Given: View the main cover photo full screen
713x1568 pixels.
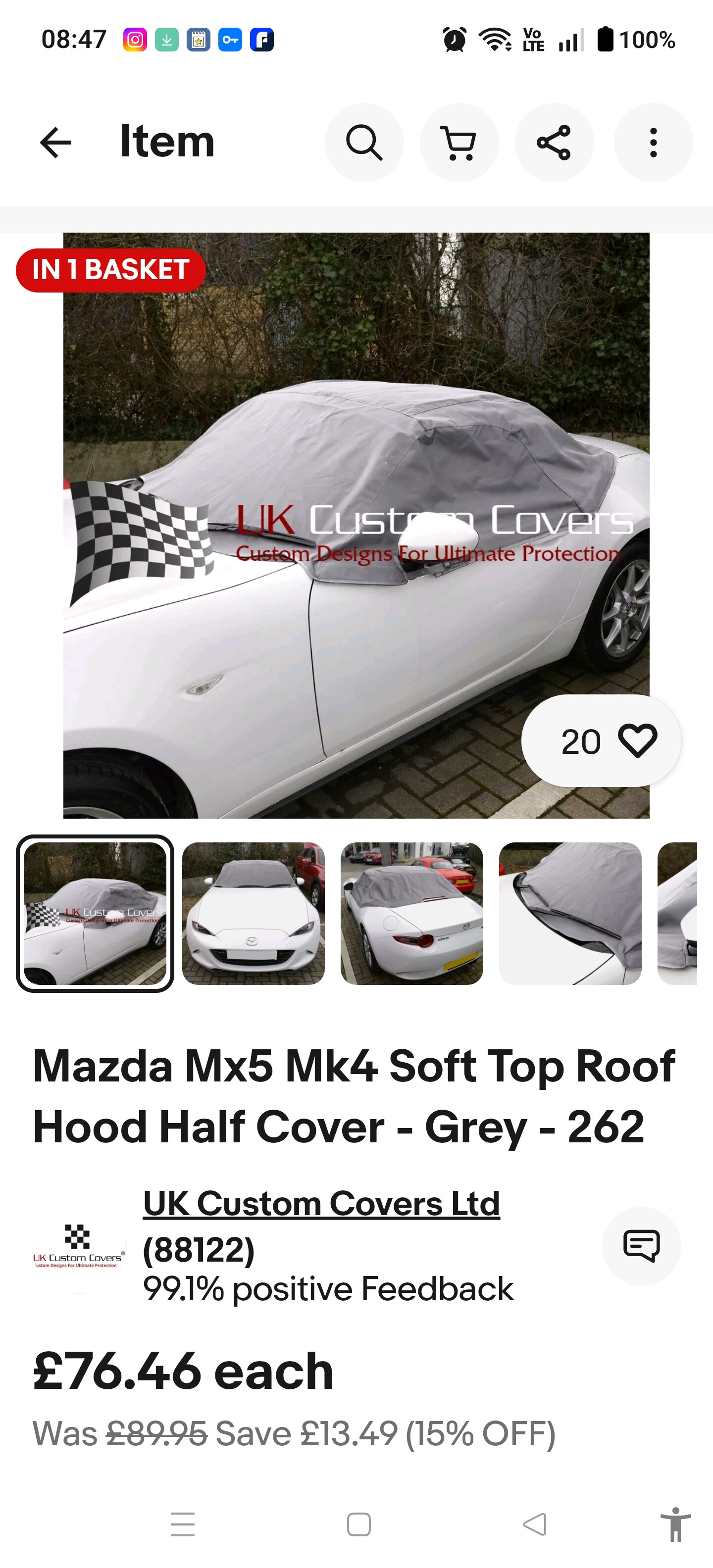Looking at the screenshot, I should 356,525.
